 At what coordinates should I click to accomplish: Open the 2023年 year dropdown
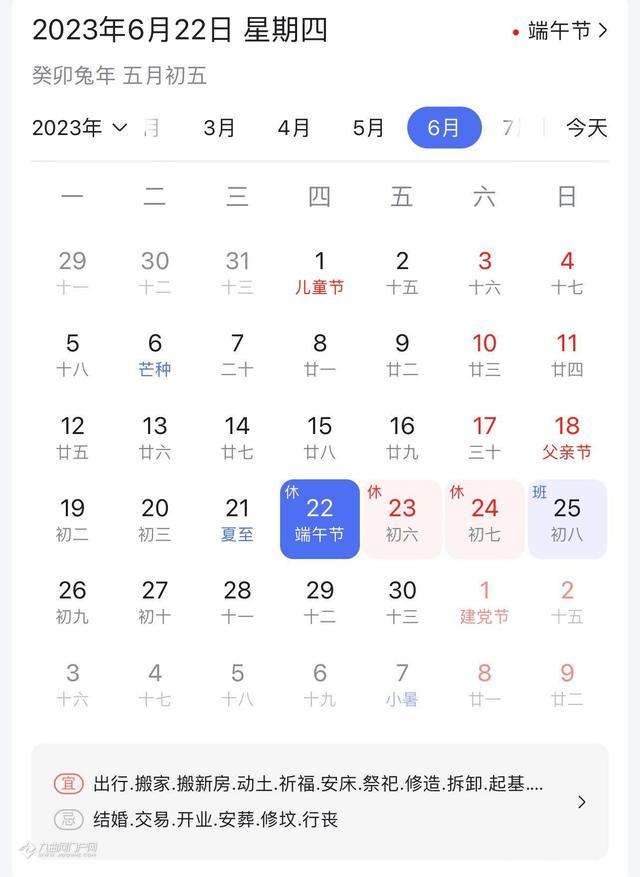point(80,128)
